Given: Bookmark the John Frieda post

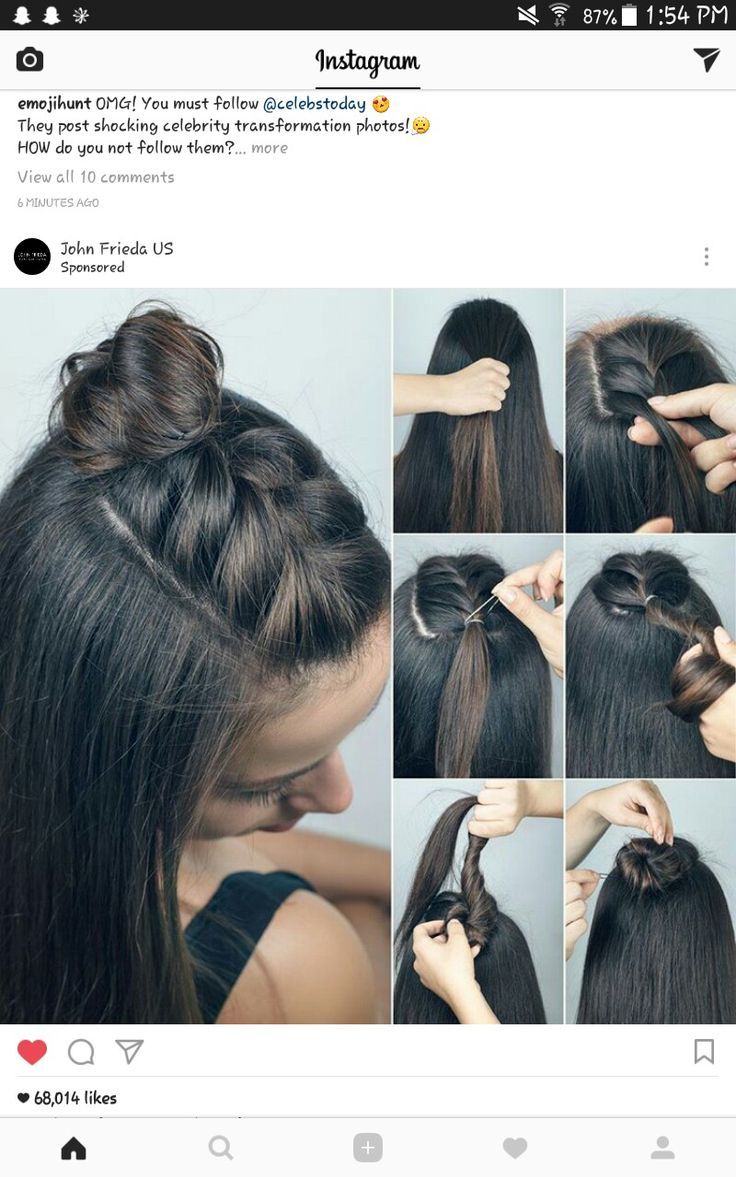Looking at the screenshot, I should (704, 1051).
